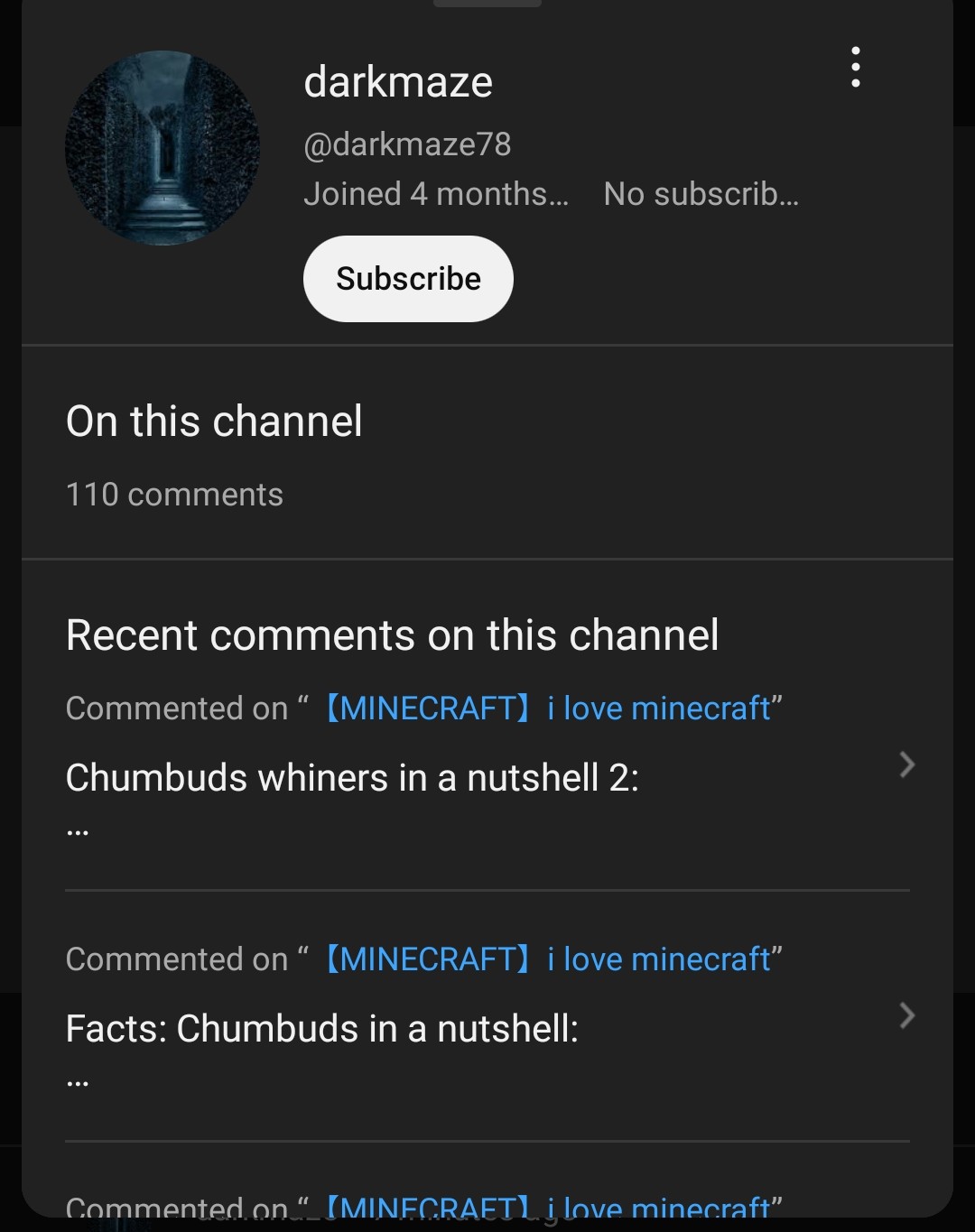Open darkmaze's profile picture
Screen dimensions: 975x1232
pos(162,148)
